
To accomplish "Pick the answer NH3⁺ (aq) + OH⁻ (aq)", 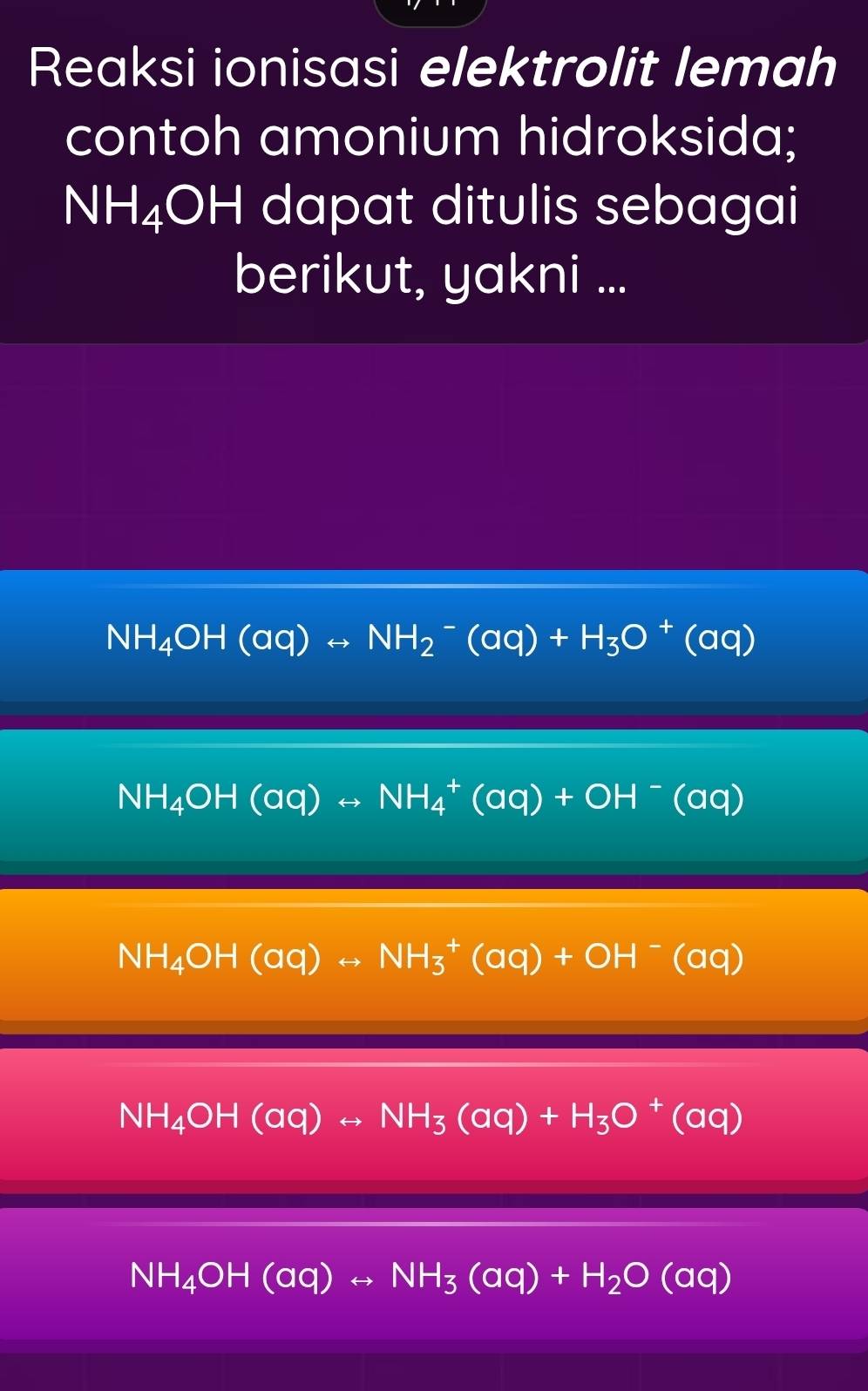I will click(432, 959).
